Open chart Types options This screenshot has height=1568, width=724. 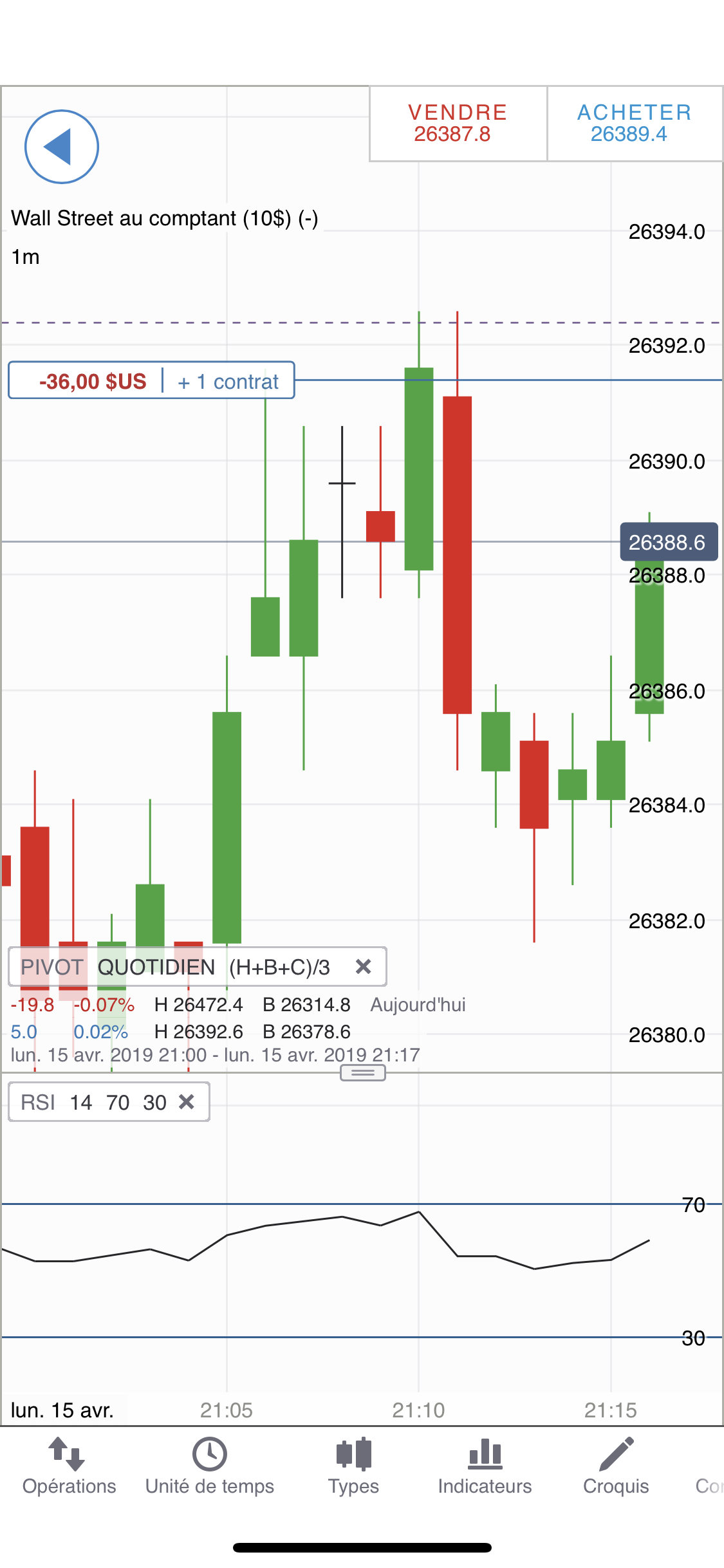pos(353,1466)
